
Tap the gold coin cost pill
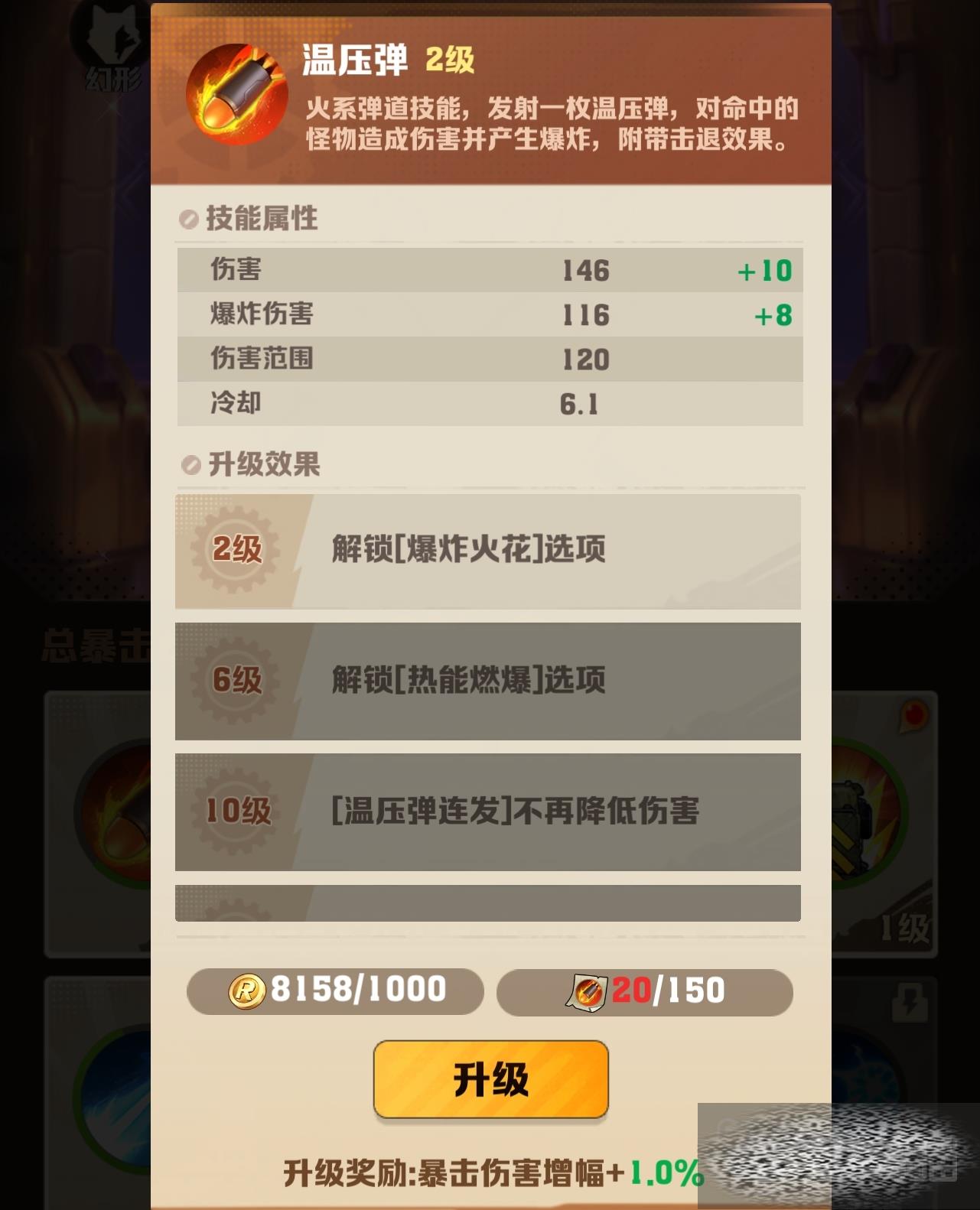click(x=335, y=990)
